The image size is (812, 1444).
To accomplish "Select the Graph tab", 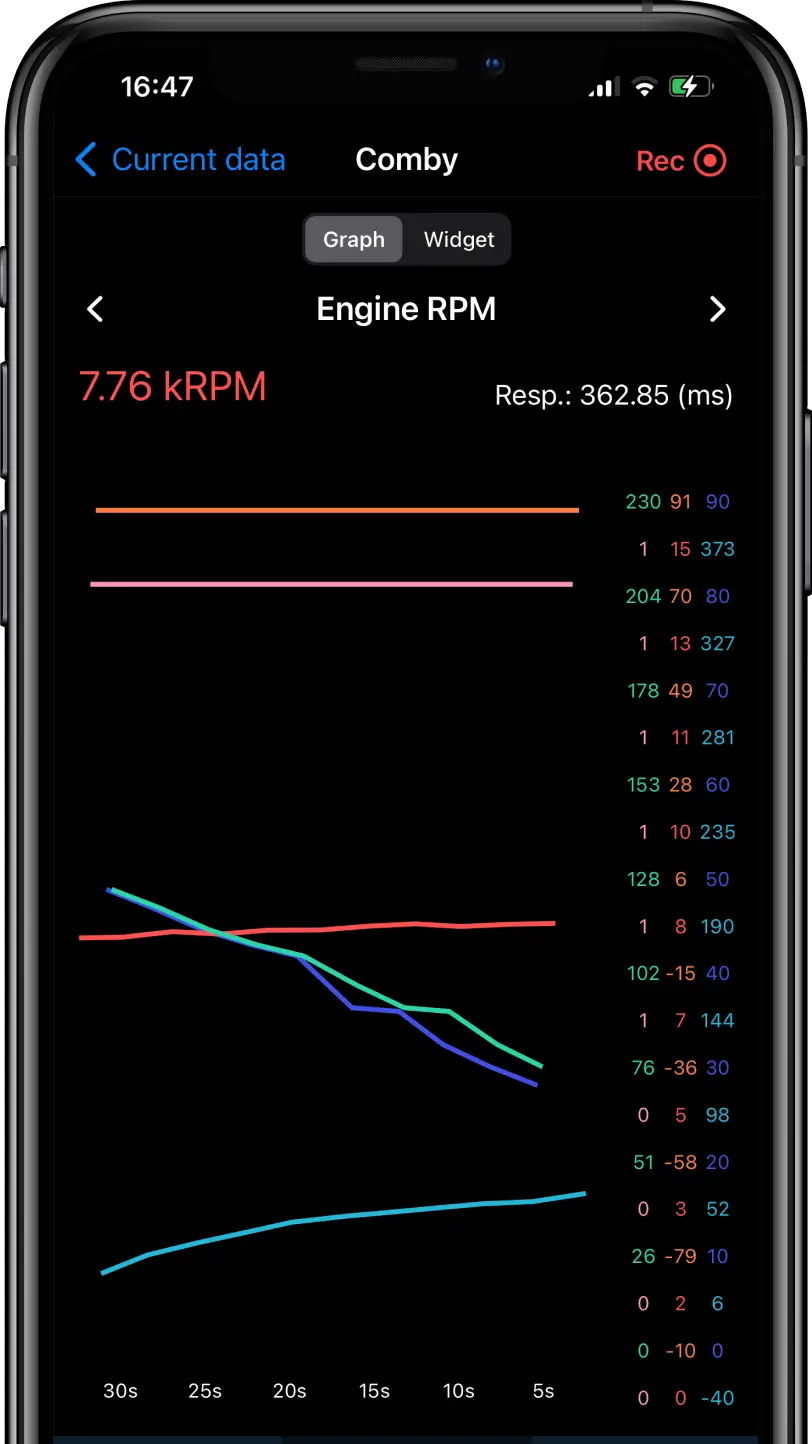I will tap(353, 239).
